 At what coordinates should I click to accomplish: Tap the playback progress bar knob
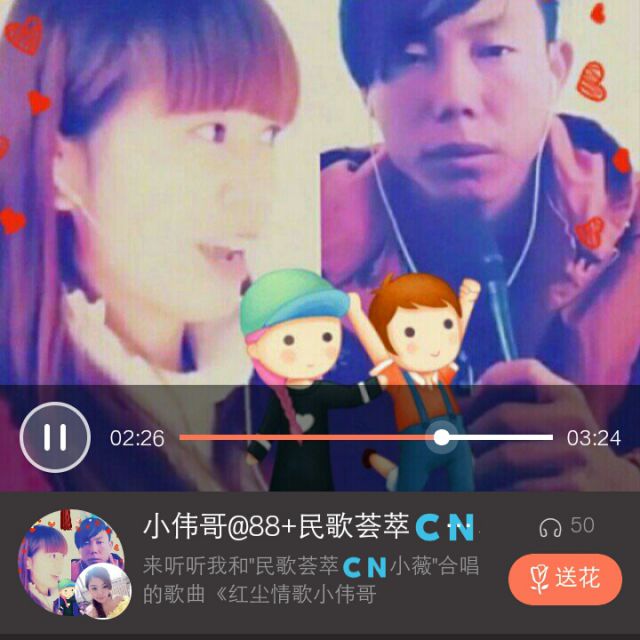click(x=441, y=437)
